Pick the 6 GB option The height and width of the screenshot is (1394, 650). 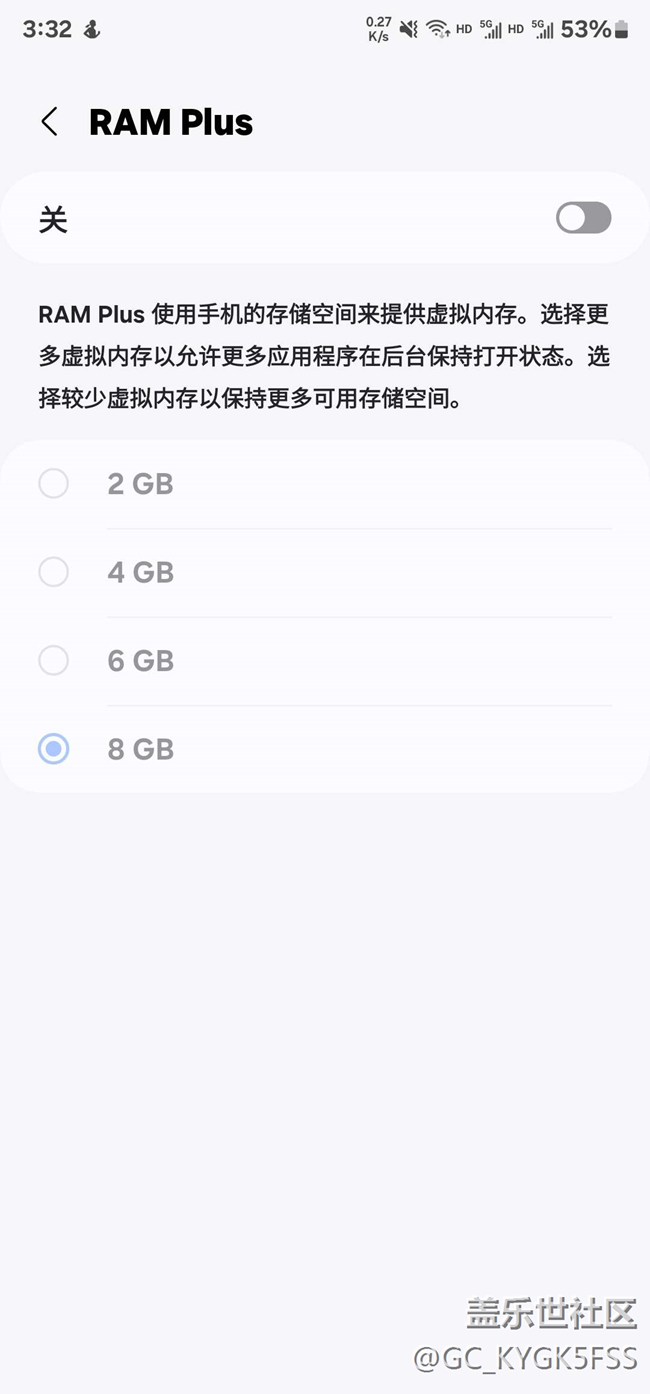point(54,660)
